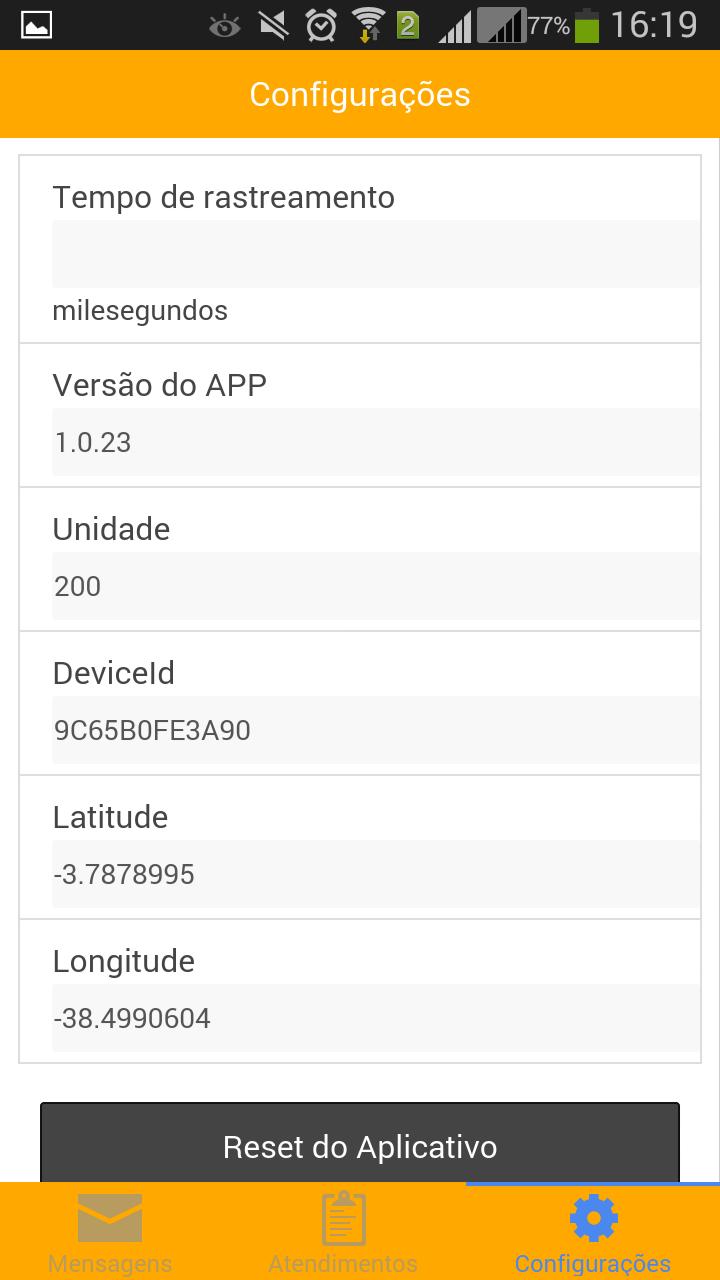Edit the Unidade field

375,586
